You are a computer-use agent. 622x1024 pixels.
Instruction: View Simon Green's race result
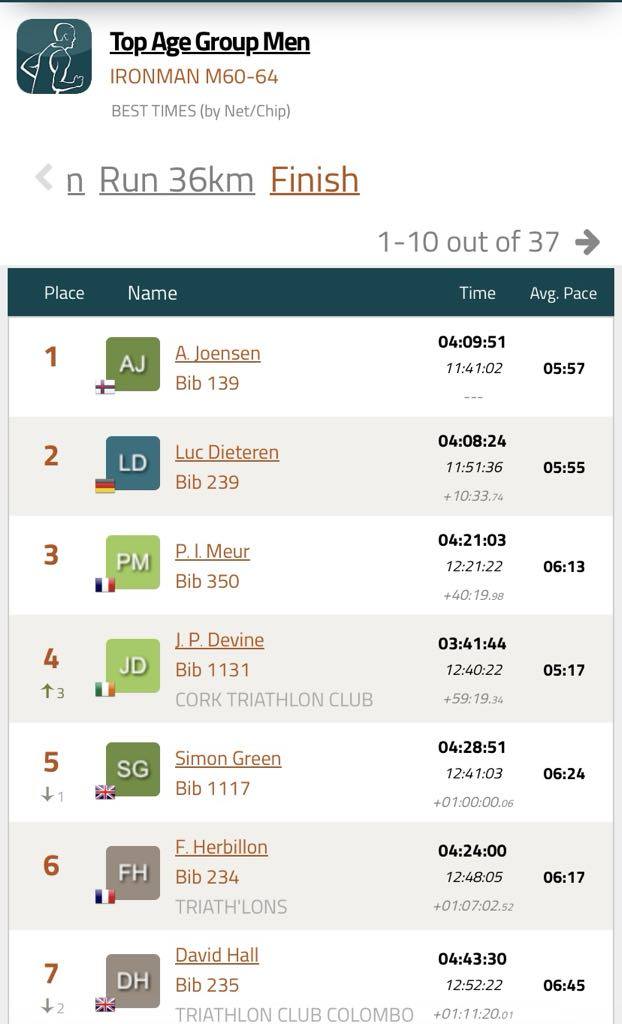click(x=227, y=758)
